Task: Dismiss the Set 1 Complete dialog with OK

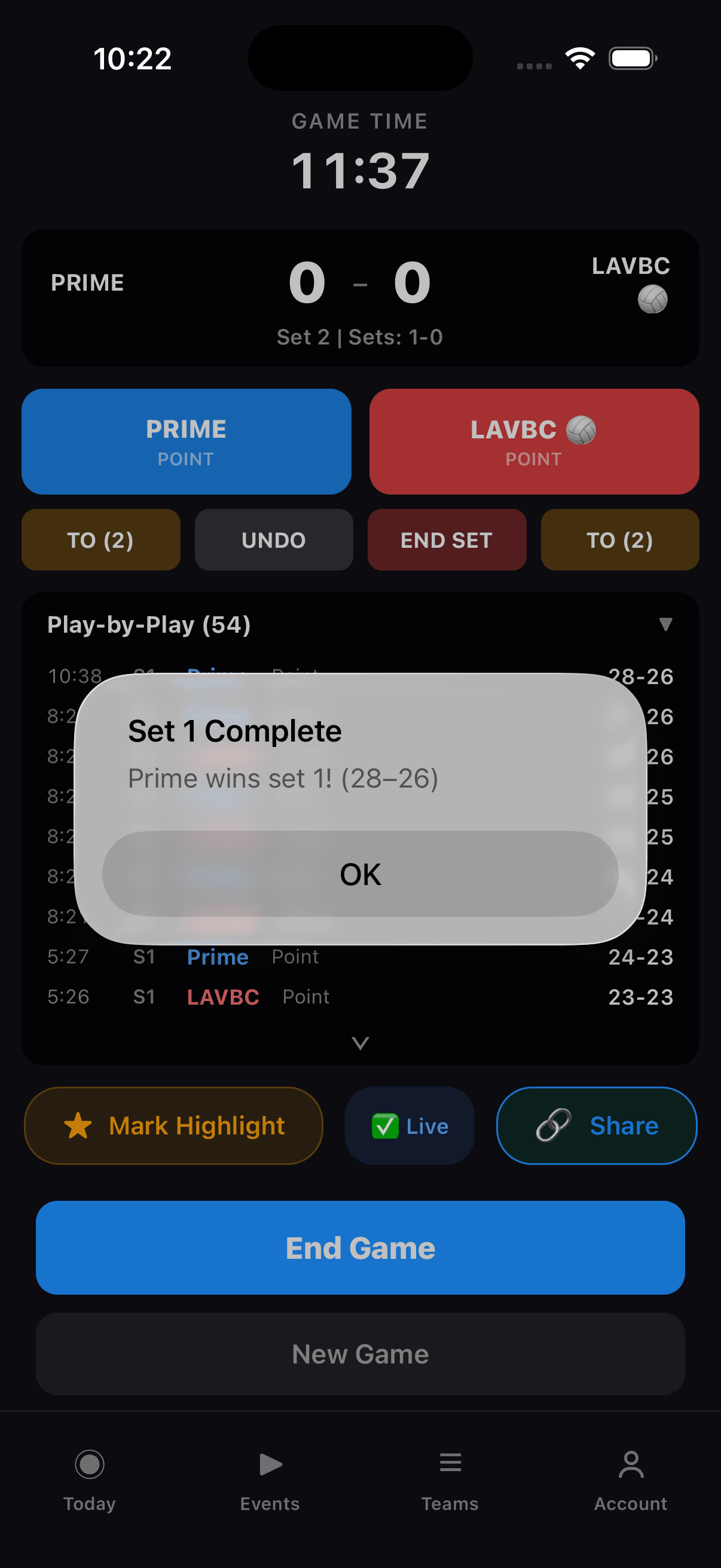Action: coord(360,874)
